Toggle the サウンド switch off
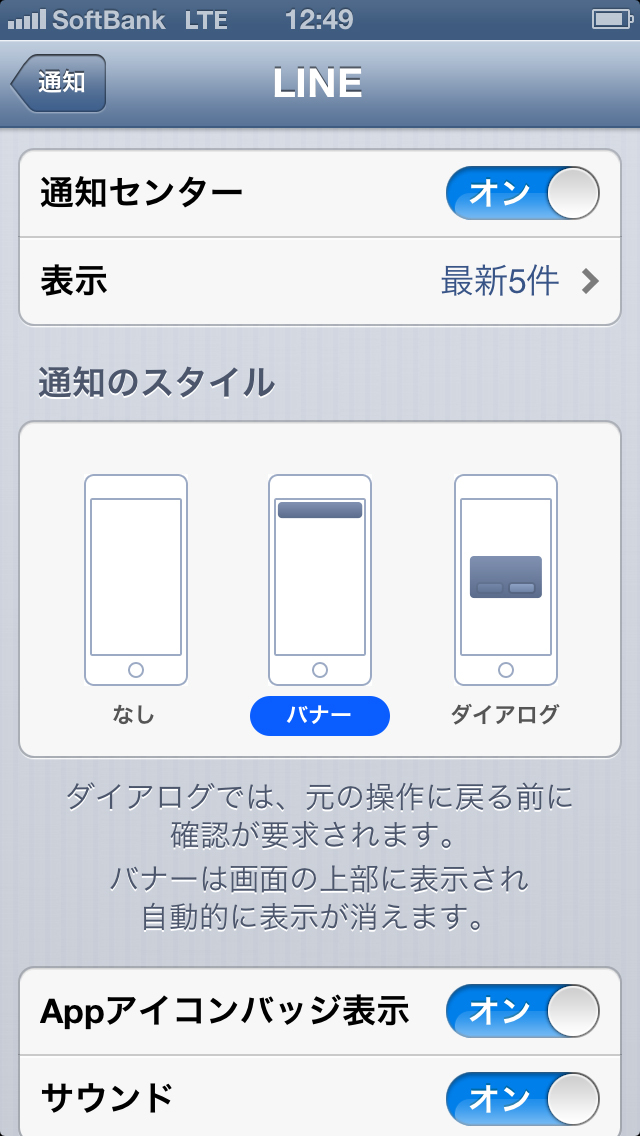Screen dimensions: 640x1136 [522, 1098]
